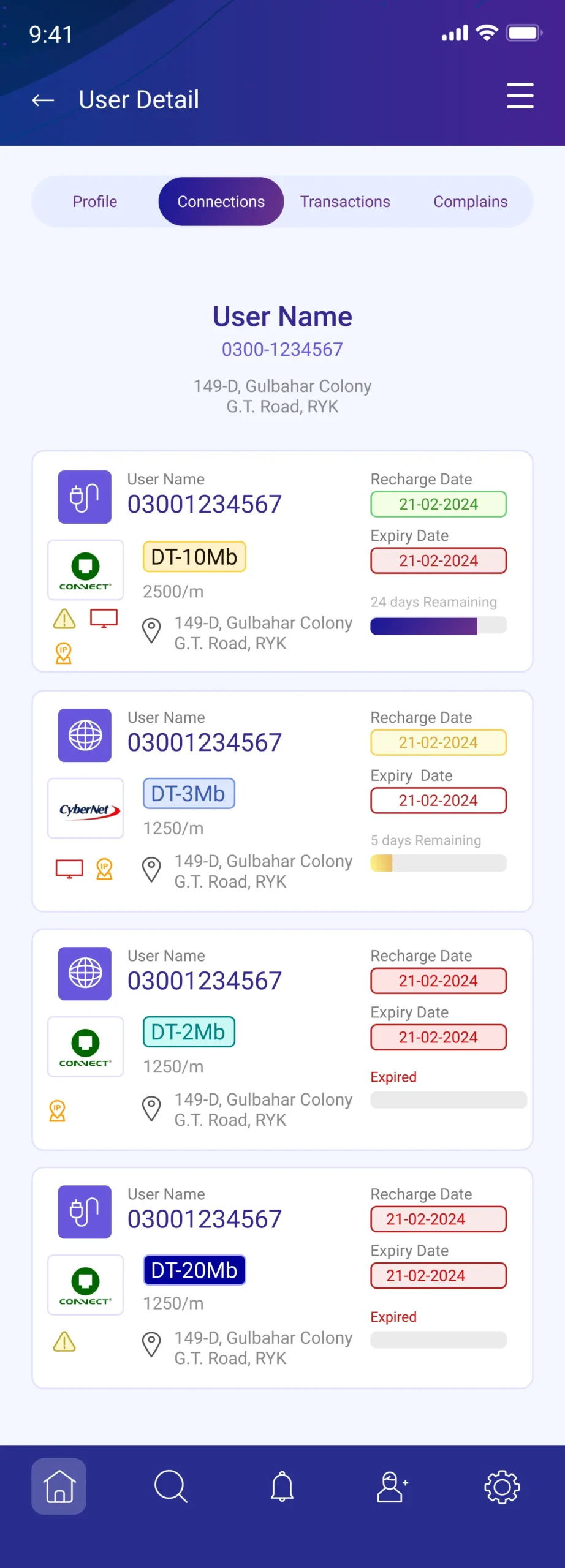Tap the add user icon
Image resolution: width=565 pixels, height=1568 pixels.
pos(392,1486)
